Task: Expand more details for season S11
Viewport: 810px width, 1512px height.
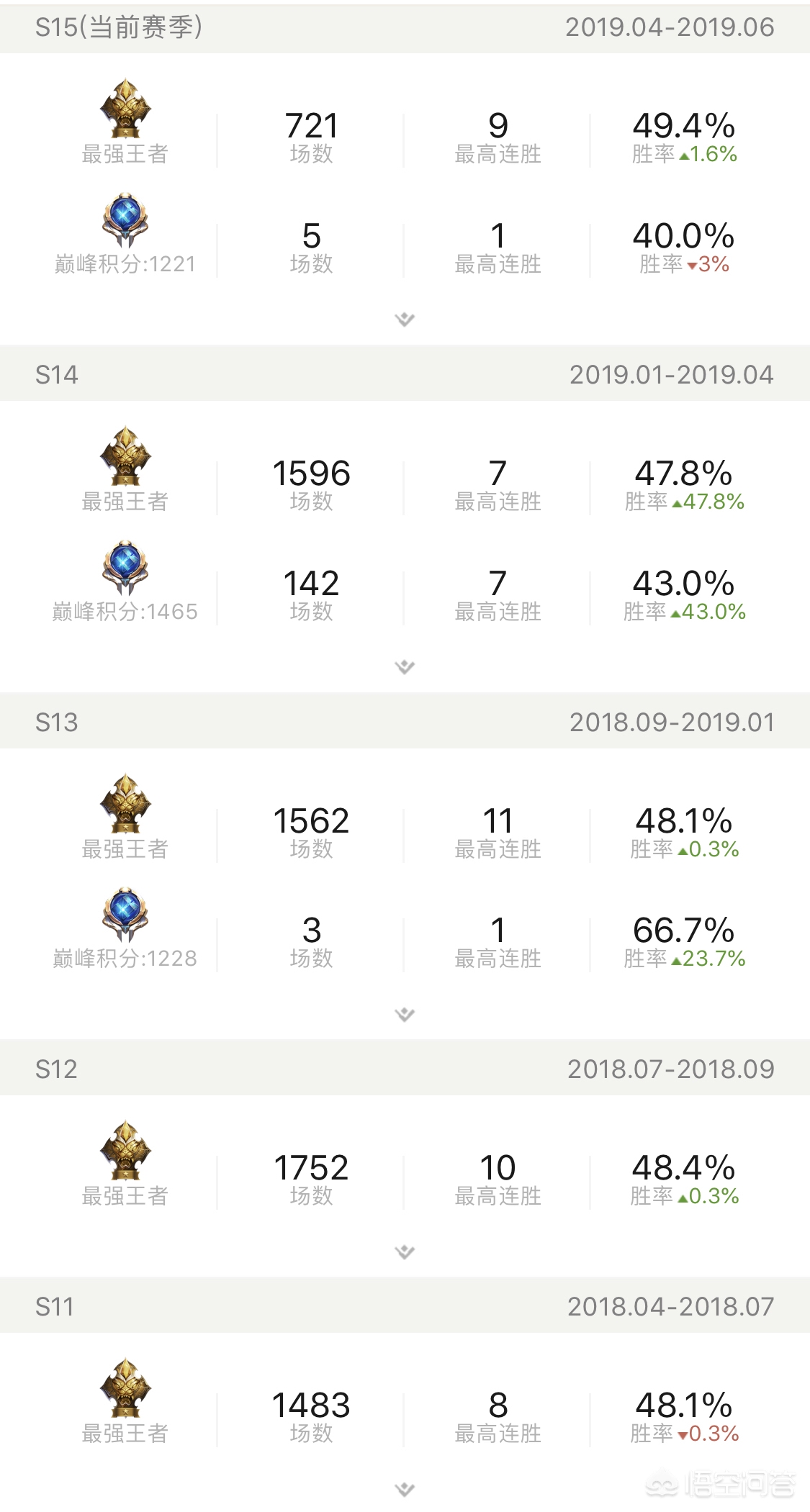Action: coord(405,1490)
